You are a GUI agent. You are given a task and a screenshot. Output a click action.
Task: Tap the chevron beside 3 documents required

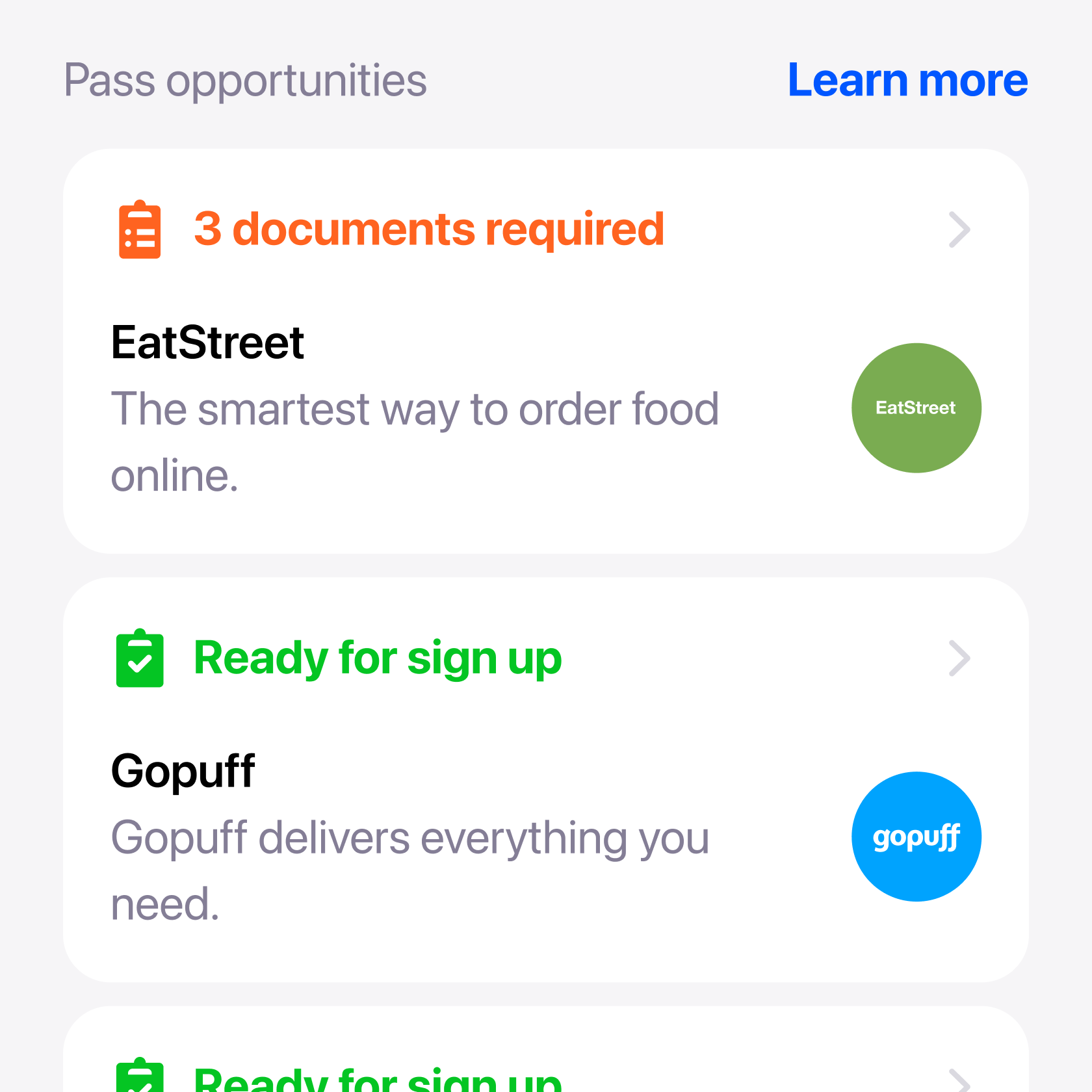tap(959, 229)
